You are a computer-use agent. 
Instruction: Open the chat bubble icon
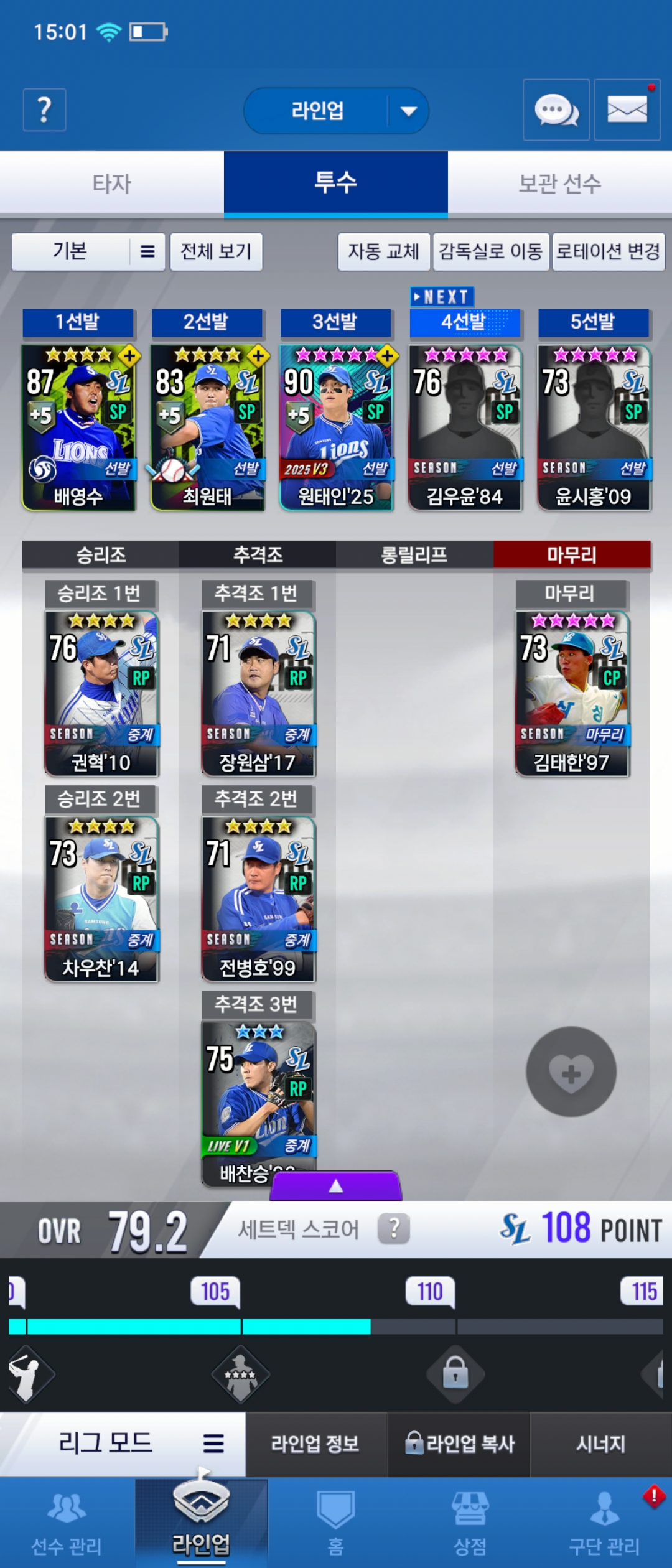pyautogui.click(x=556, y=110)
